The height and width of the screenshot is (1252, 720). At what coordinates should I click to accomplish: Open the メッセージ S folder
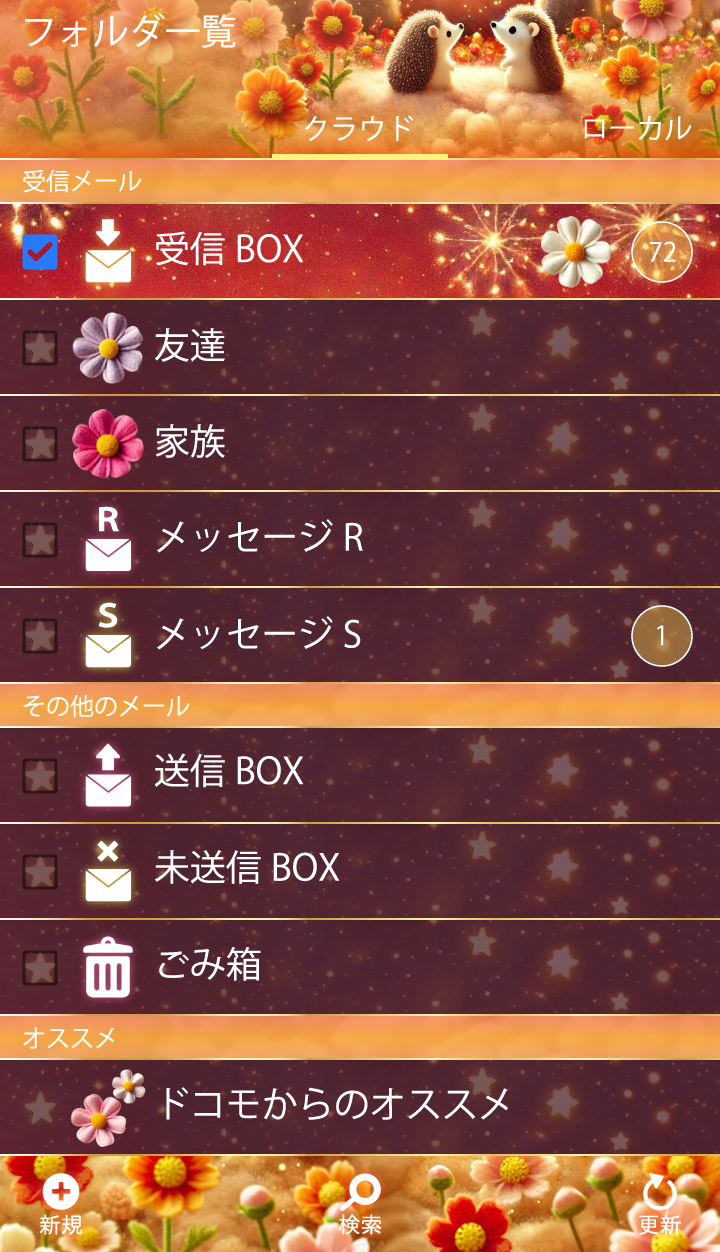[330, 634]
